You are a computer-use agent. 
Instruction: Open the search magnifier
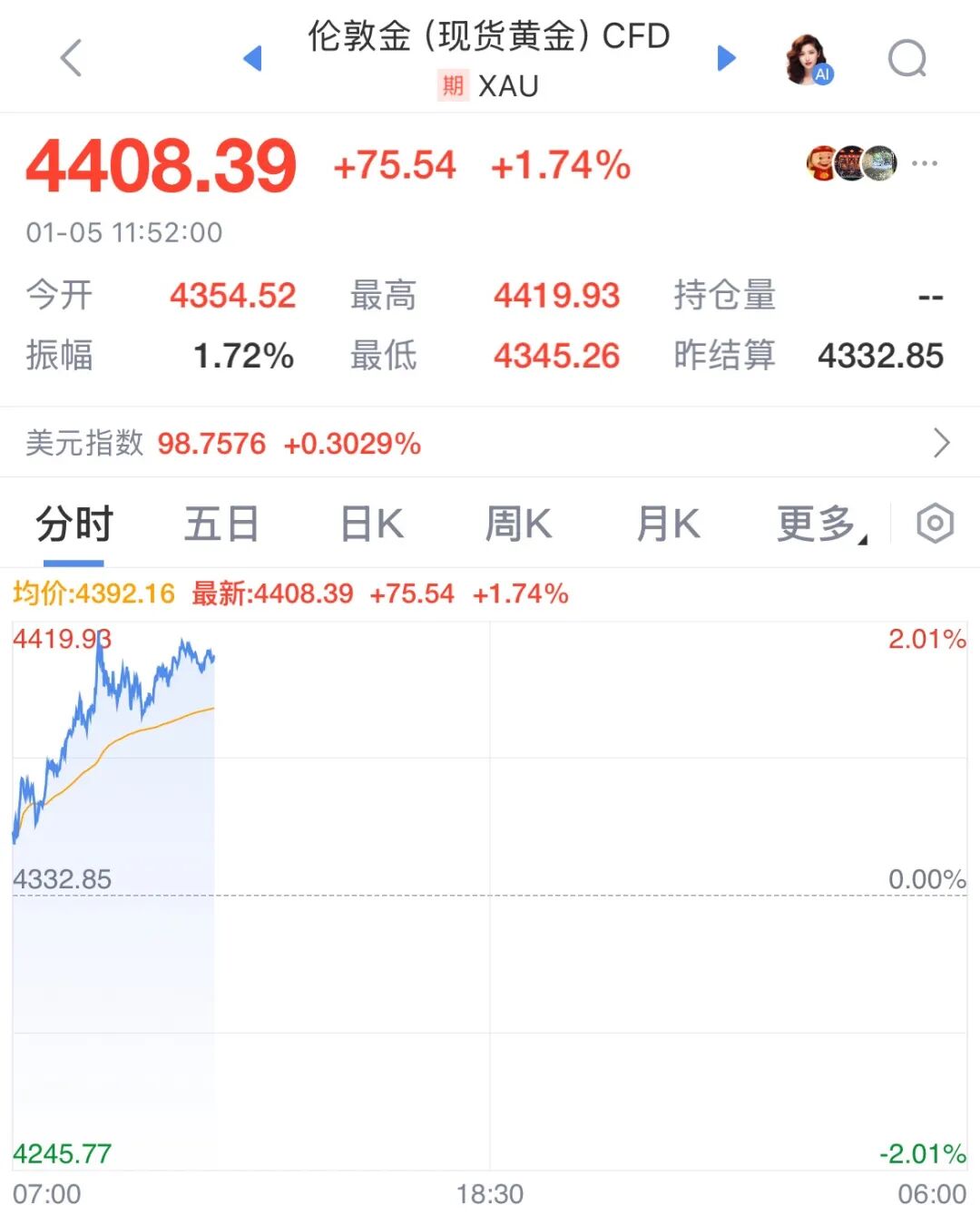pos(906,57)
